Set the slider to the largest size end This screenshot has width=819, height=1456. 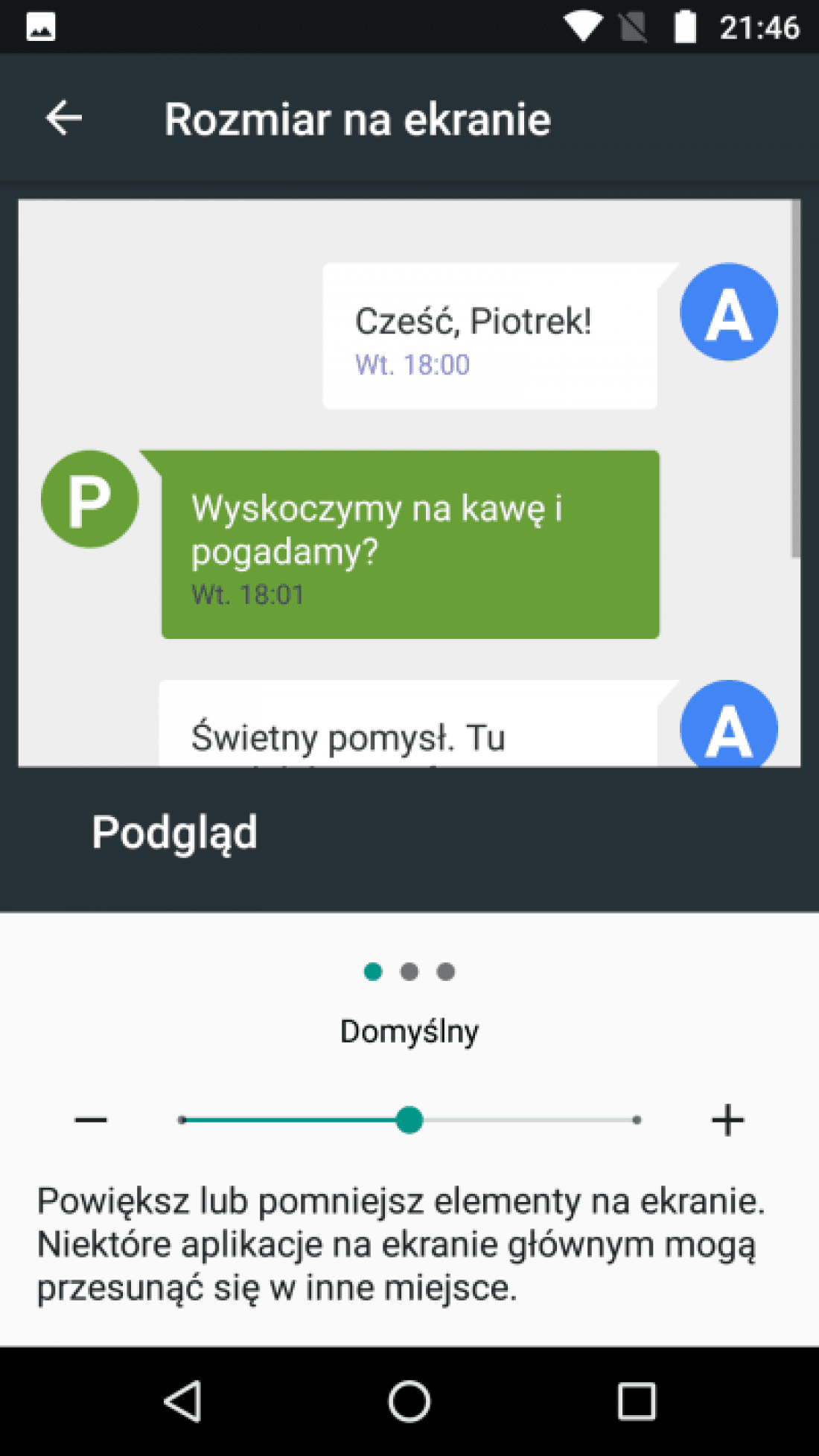pyautogui.click(x=636, y=1119)
